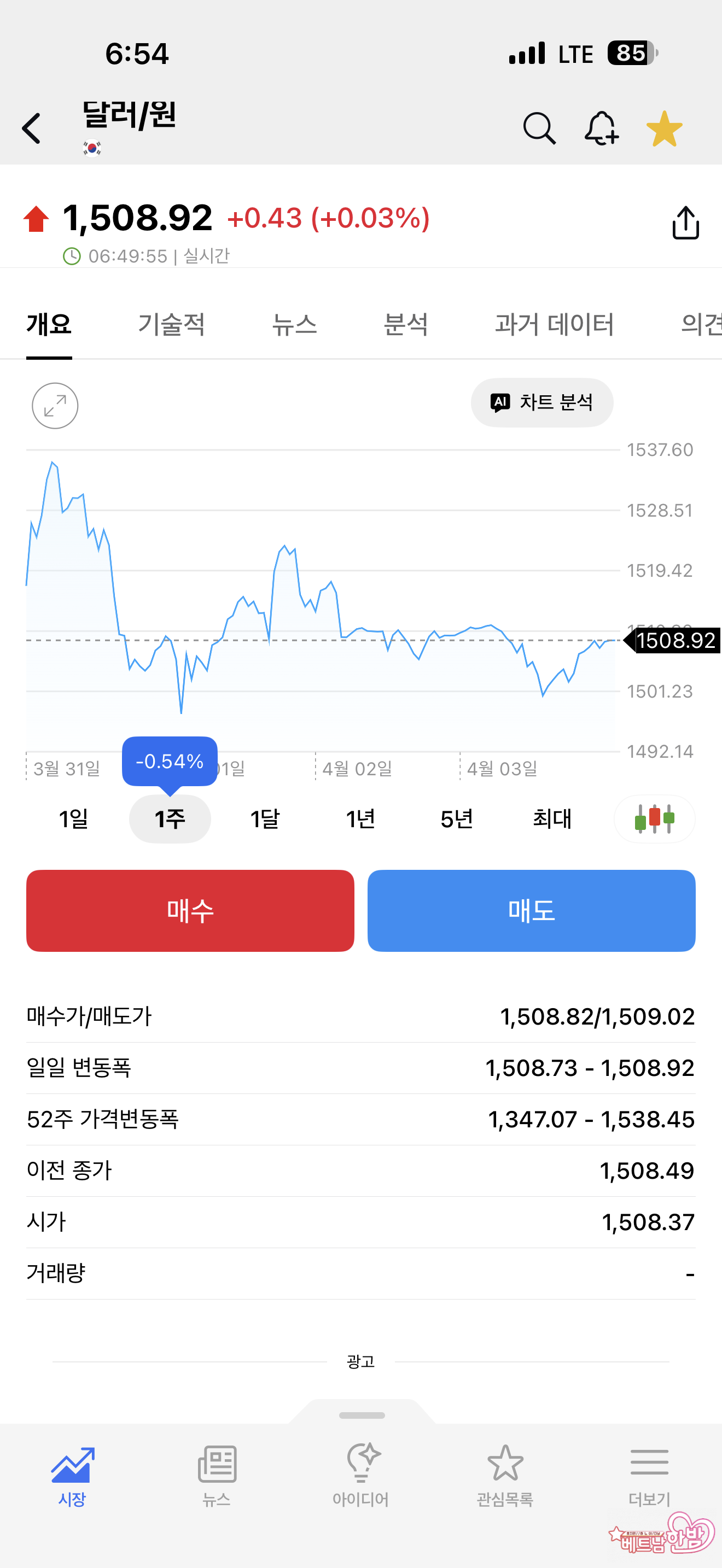Go back to the previous screen
The height and width of the screenshot is (1568, 722).
tap(32, 128)
